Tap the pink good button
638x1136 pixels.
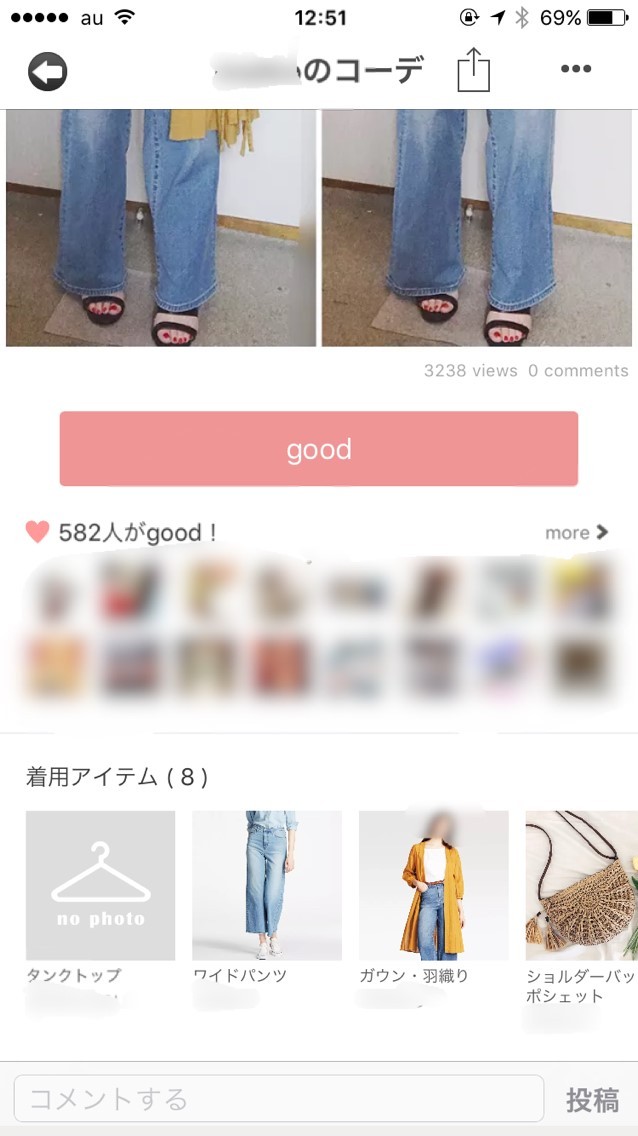pos(318,449)
